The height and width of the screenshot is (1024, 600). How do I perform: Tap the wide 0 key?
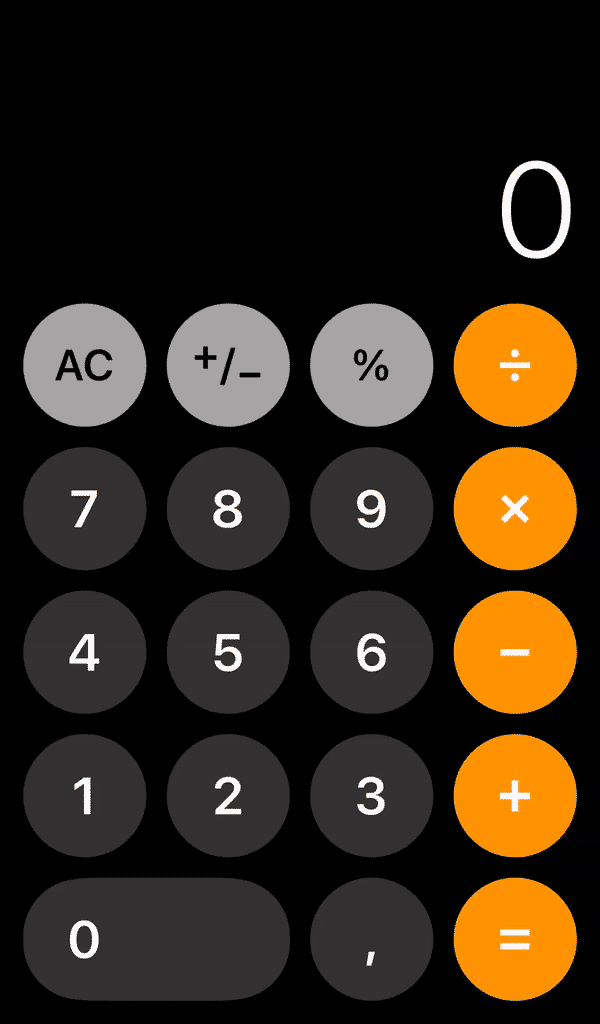[156, 939]
